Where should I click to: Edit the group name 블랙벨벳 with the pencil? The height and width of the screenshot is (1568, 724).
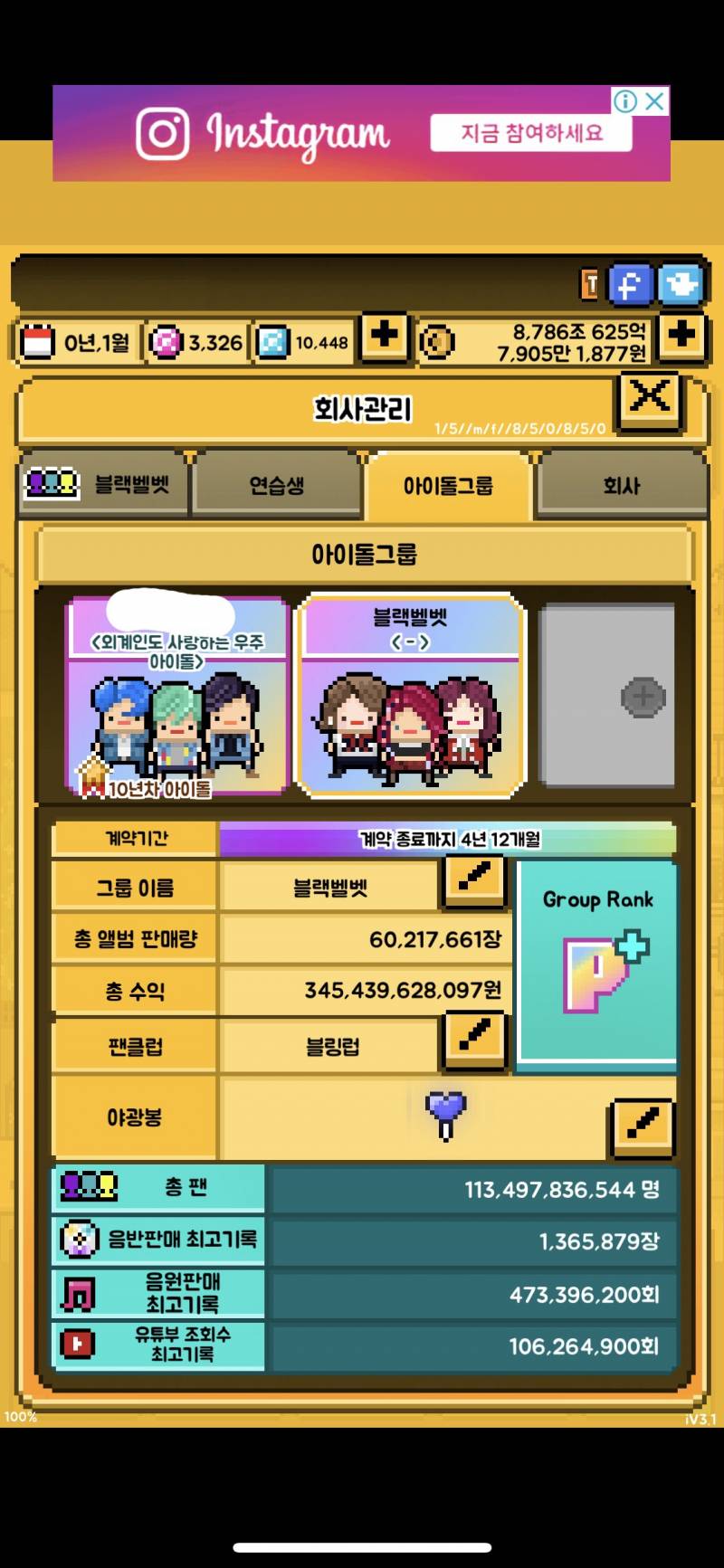(474, 882)
